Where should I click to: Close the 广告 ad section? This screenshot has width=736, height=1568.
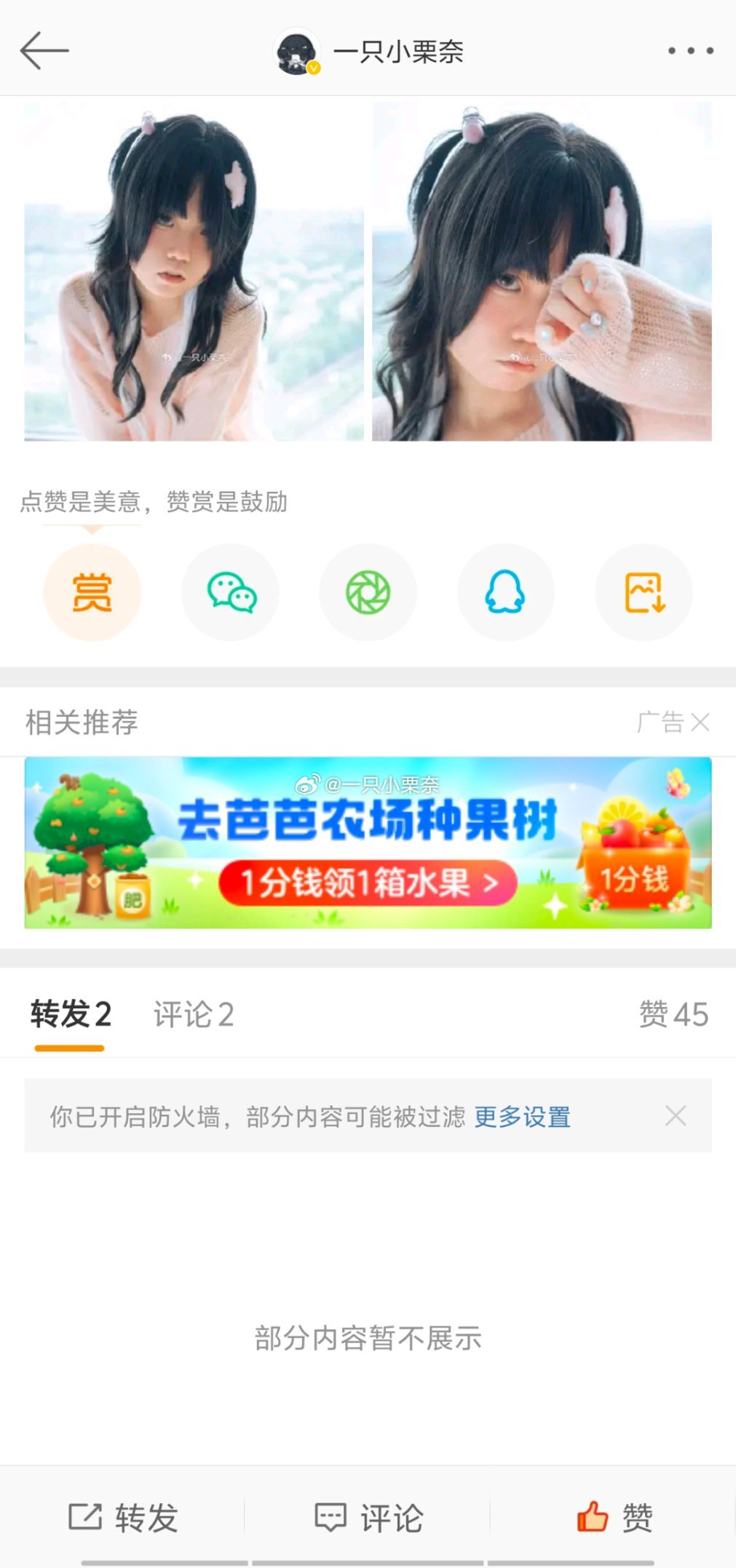(x=700, y=722)
